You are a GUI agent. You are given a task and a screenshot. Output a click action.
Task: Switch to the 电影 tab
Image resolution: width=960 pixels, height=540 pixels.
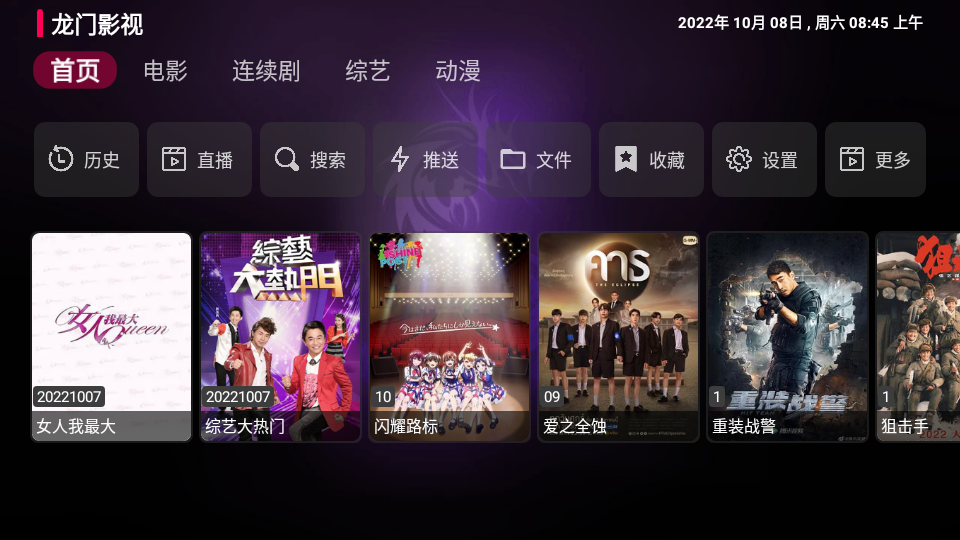165,71
